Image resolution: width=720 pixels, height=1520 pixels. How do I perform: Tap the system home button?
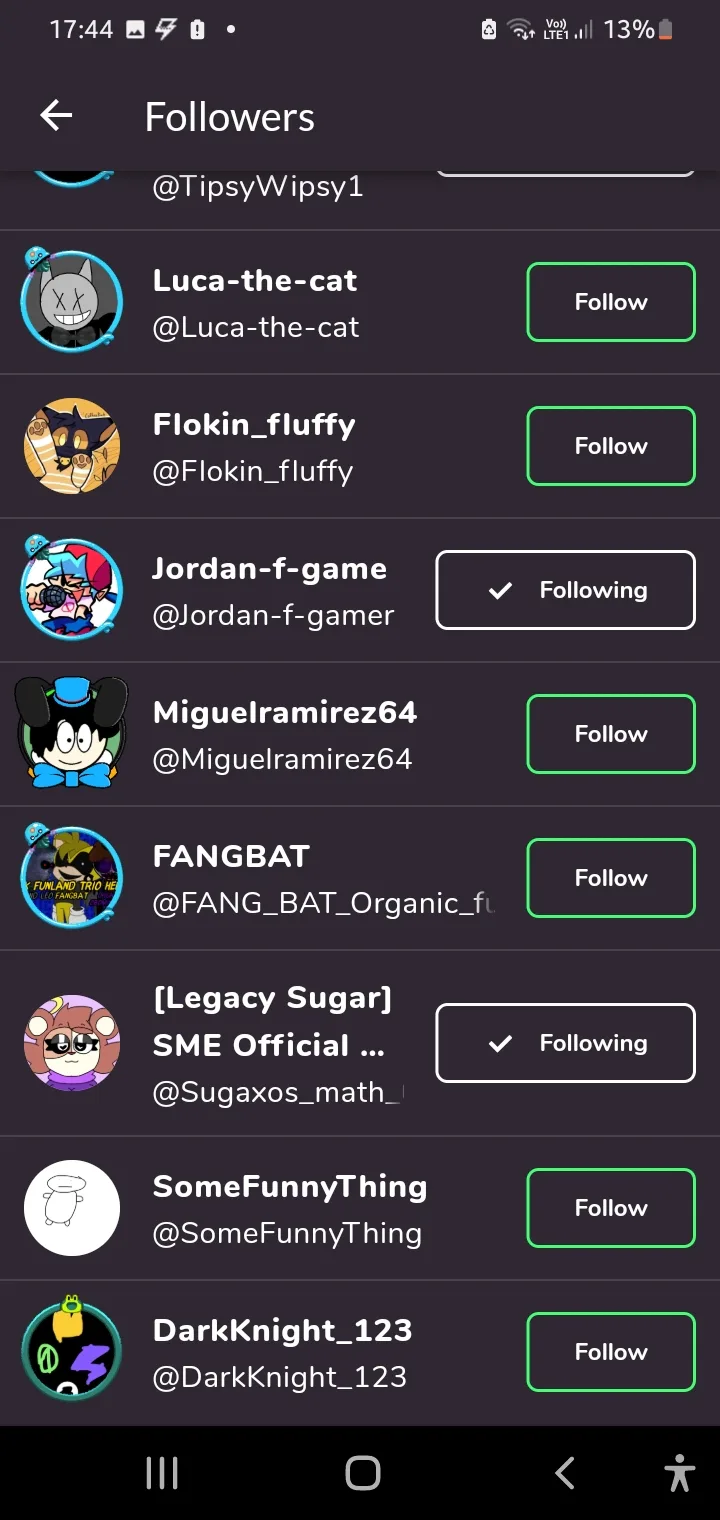tap(362, 1473)
